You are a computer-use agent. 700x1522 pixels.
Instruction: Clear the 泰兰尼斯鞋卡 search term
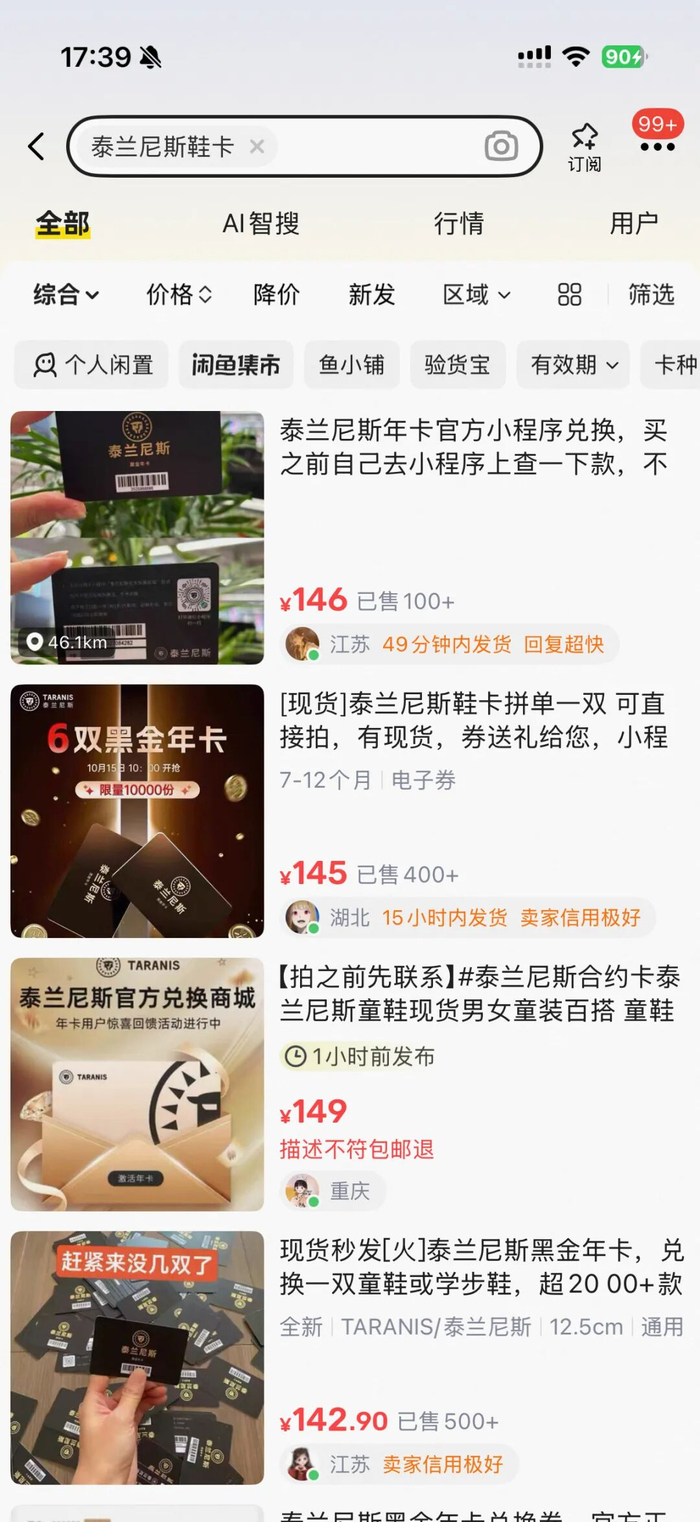257,147
